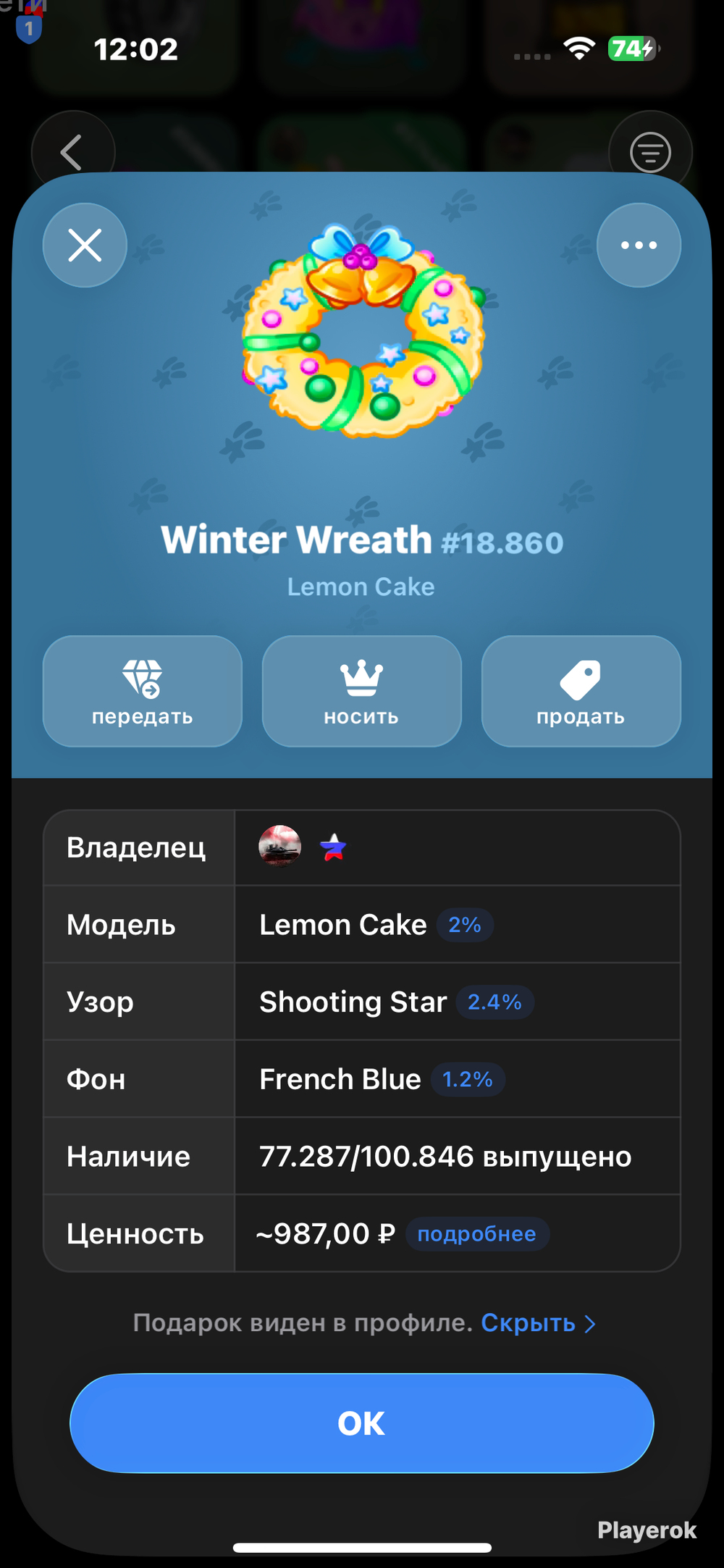Viewport: 724px width, 1568px height.
Task: Open the owner's profile avatar
Action: (x=279, y=846)
